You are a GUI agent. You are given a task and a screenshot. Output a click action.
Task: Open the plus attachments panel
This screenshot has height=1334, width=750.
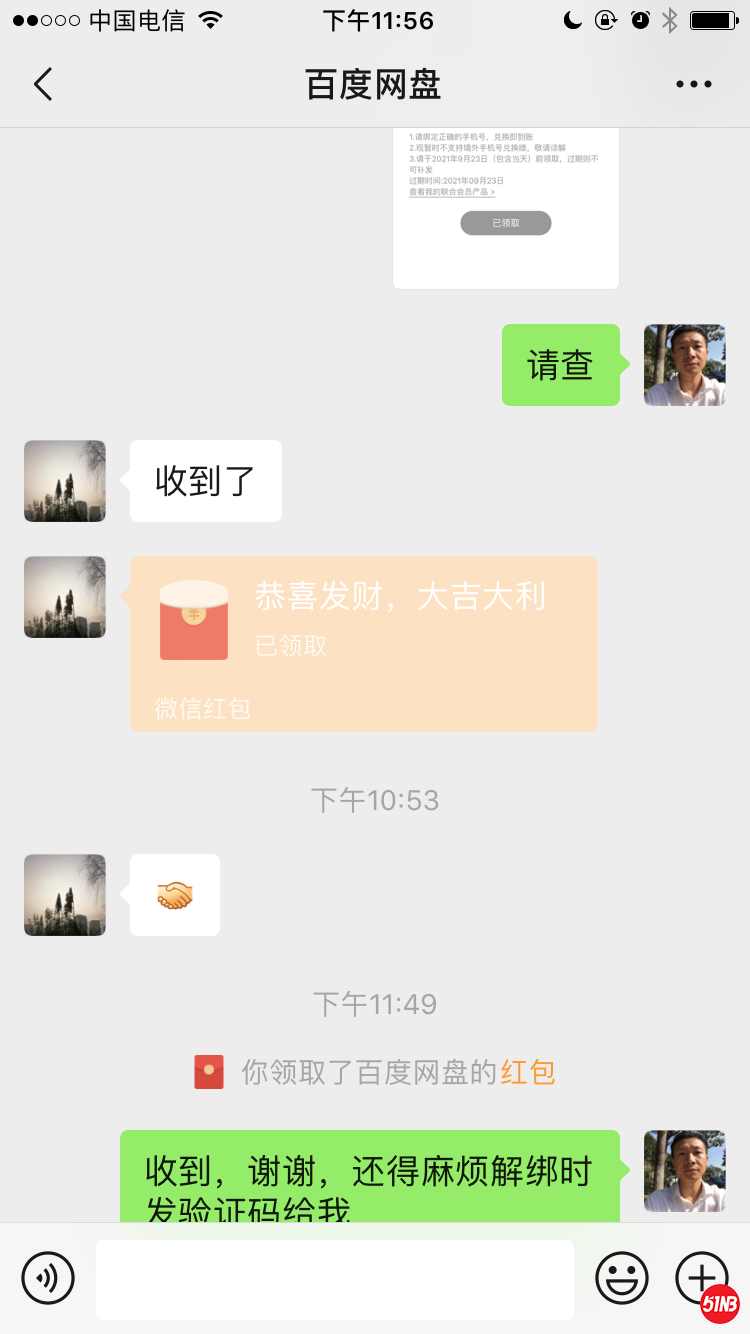point(701,1277)
